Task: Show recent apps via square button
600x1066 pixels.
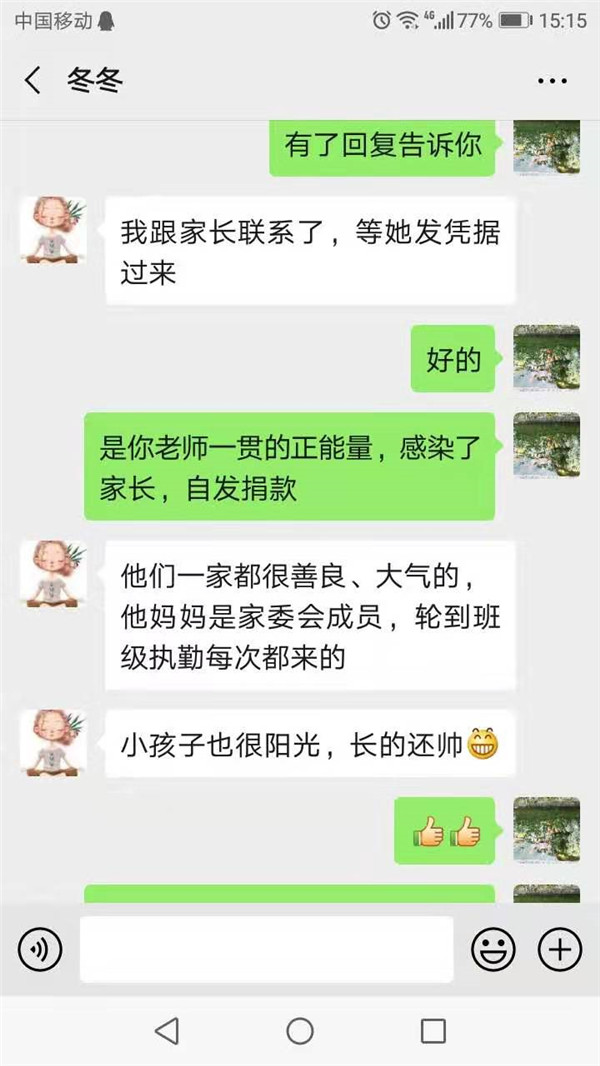Action: (433, 1030)
